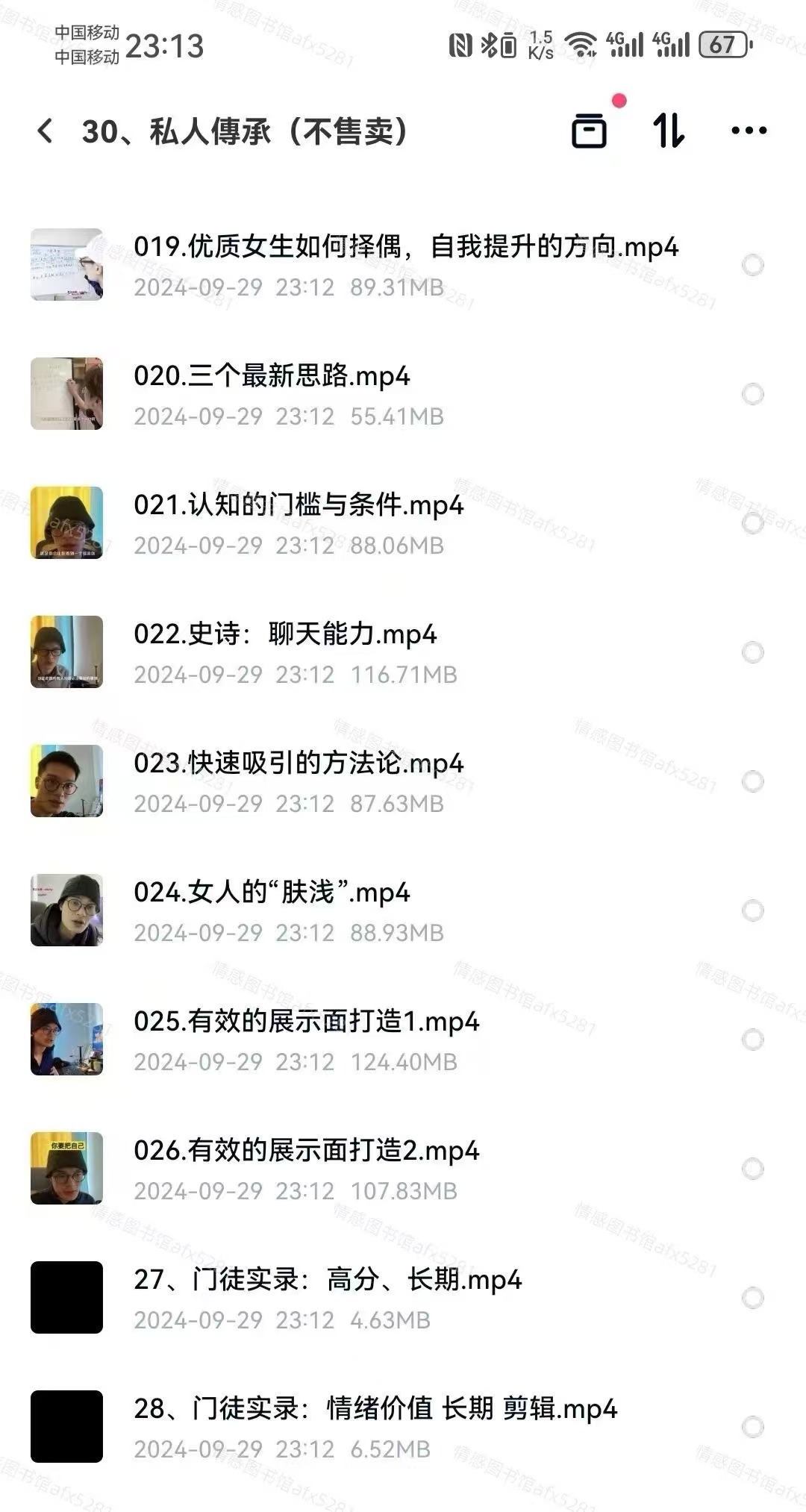
Task: Go back from the 私人傳承 folder
Action: click(x=46, y=131)
